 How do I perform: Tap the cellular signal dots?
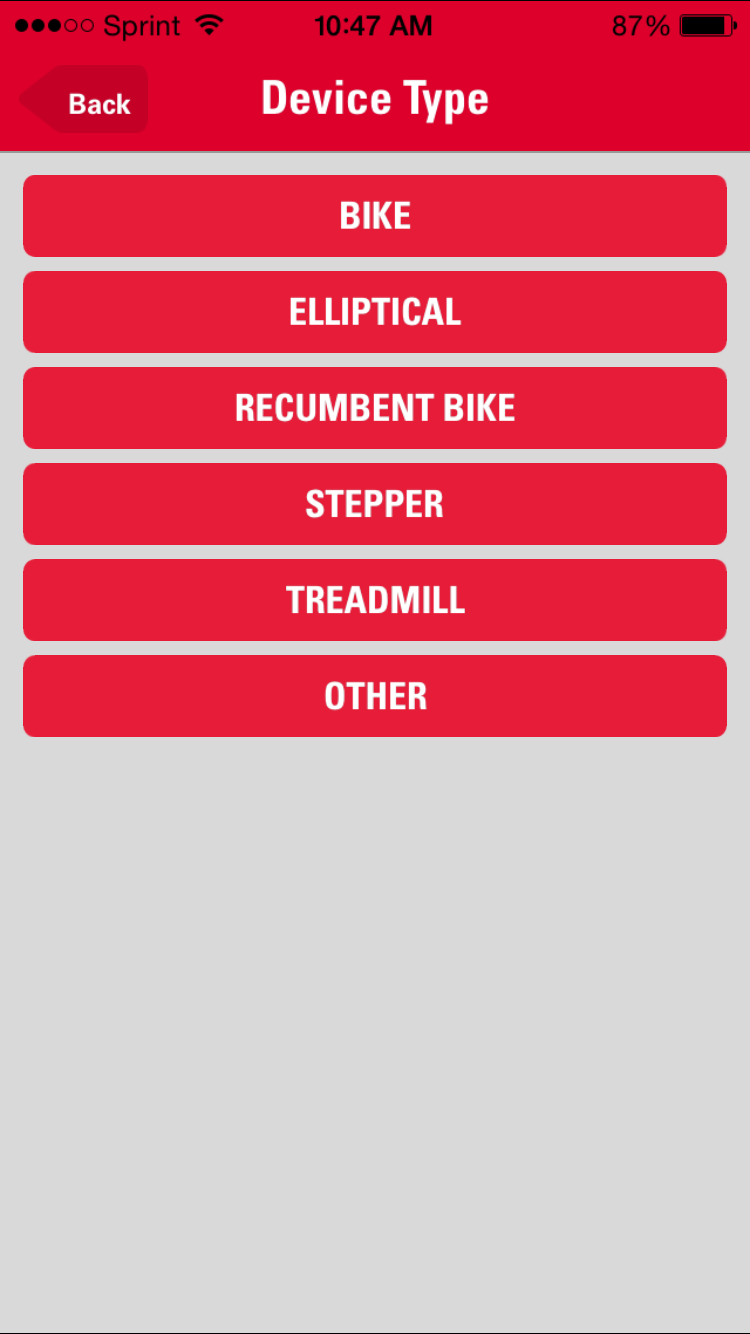pyautogui.click(x=55, y=26)
